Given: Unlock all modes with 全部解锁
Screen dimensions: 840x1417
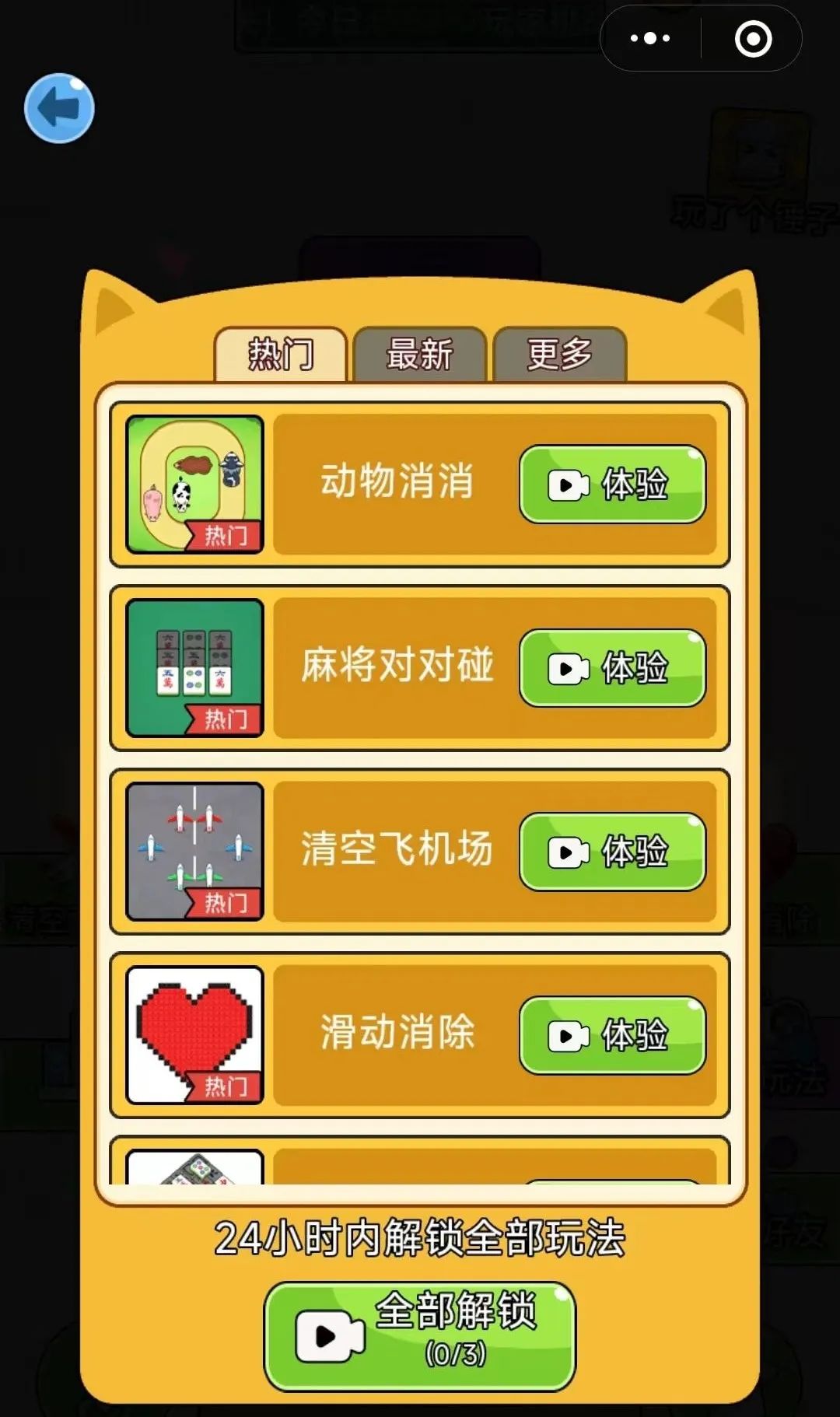Looking at the screenshot, I should tap(420, 1336).
